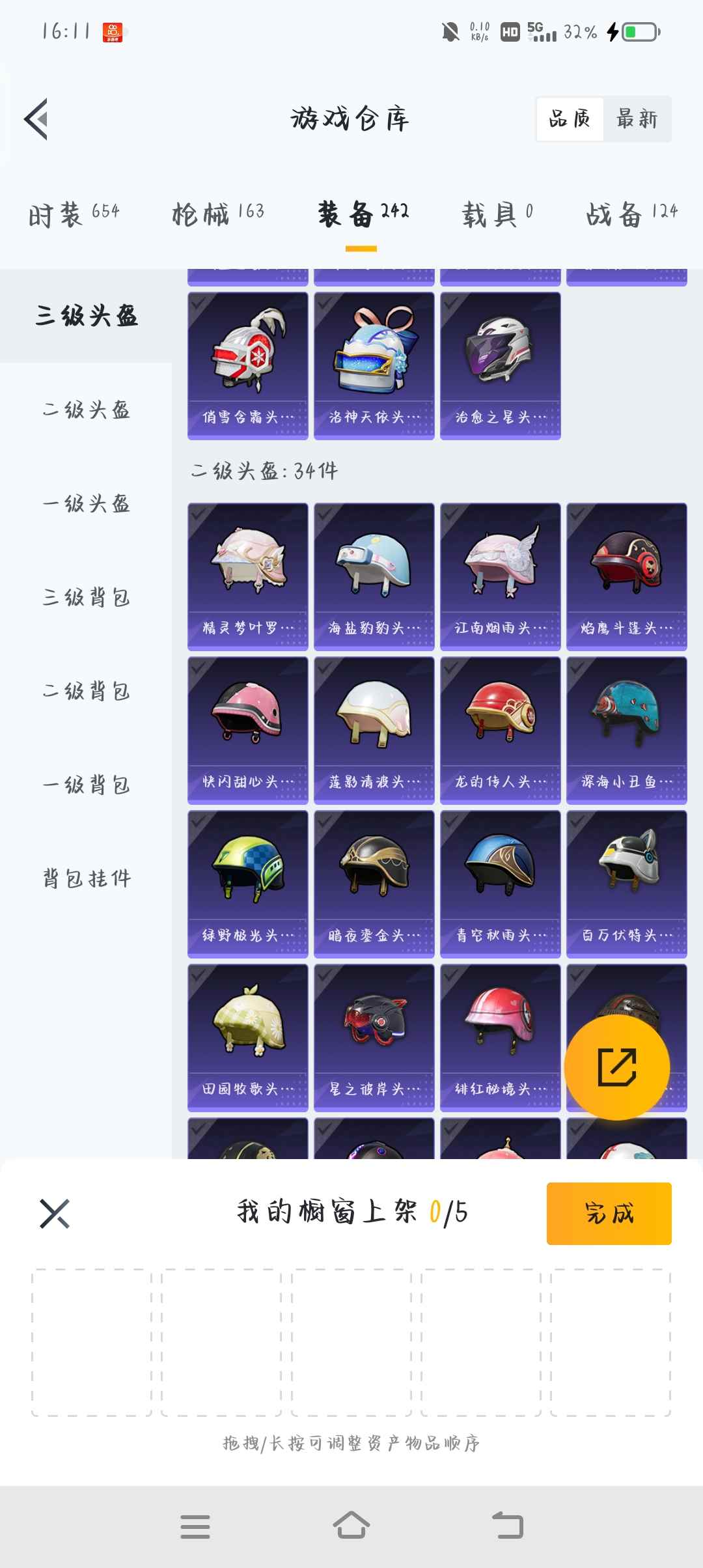Pick the 洛神天依 helmet
This screenshot has height=1568, width=703.
(x=374, y=365)
